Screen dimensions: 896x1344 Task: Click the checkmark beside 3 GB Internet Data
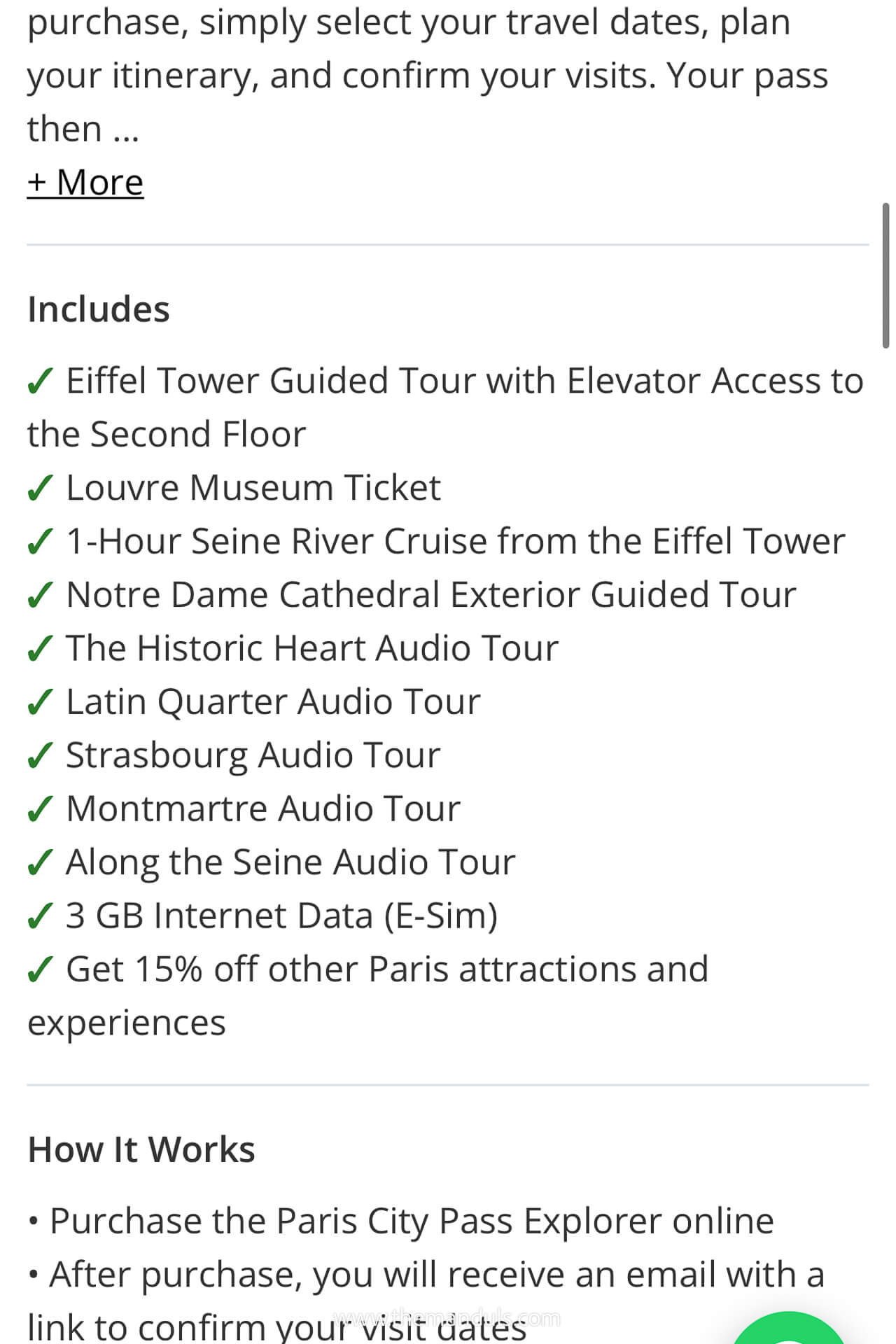click(x=40, y=915)
